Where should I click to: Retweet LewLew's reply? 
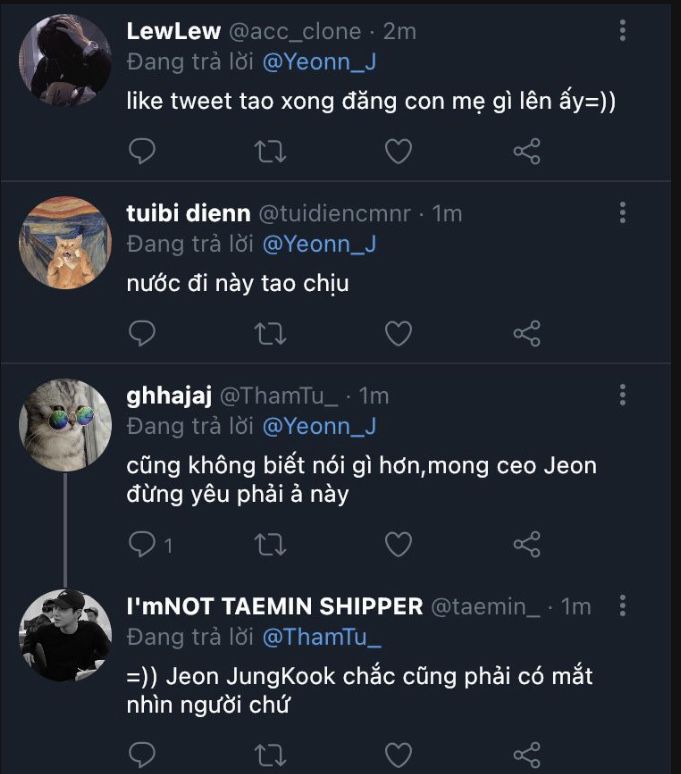click(270, 151)
